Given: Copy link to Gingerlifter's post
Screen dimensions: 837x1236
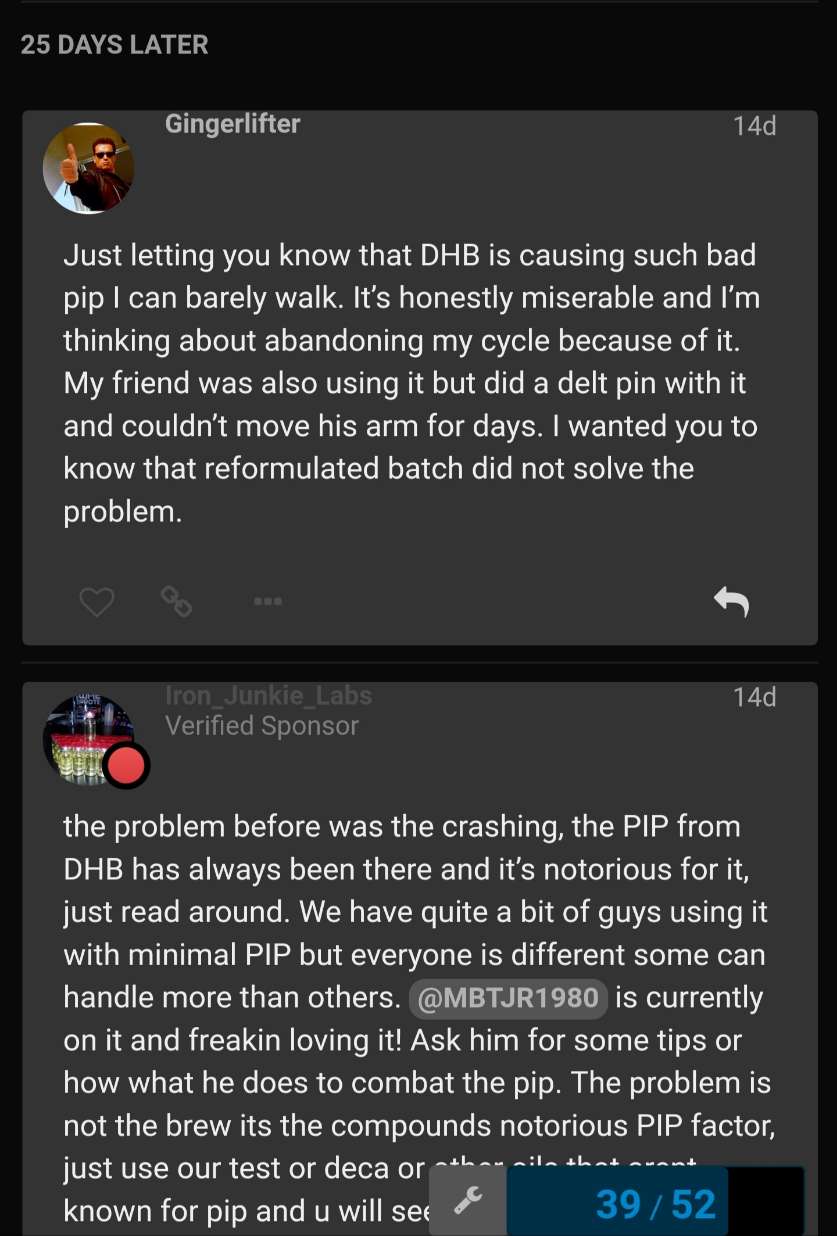Looking at the screenshot, I should point(176,601).
